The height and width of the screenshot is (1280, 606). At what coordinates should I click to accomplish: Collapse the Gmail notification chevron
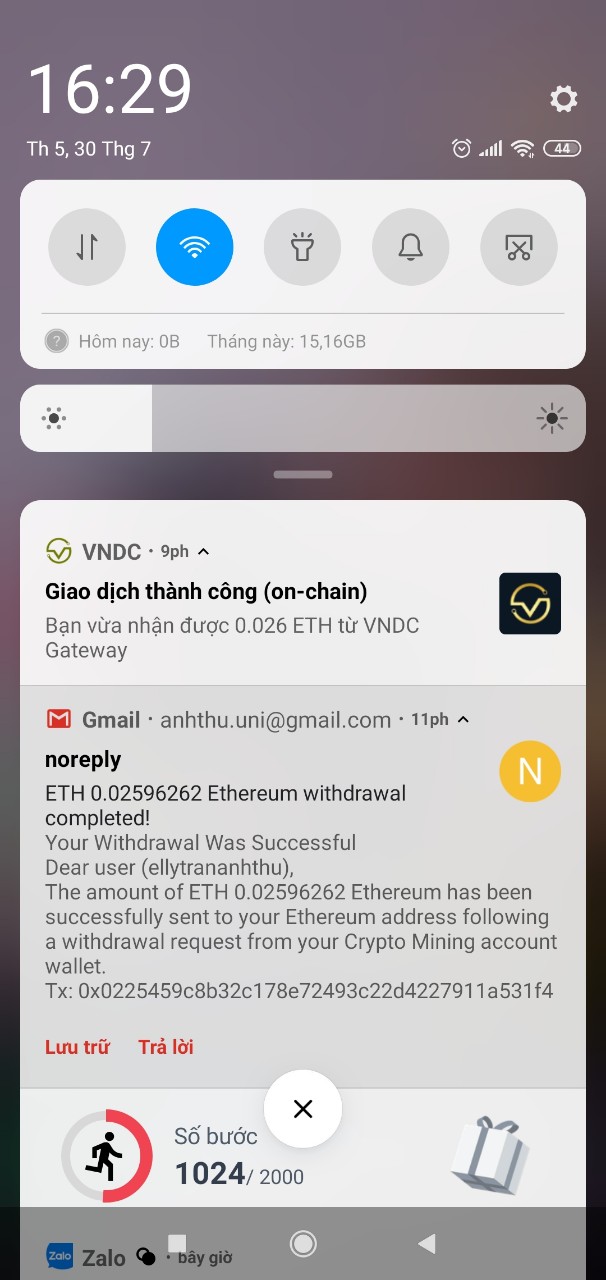463,719
